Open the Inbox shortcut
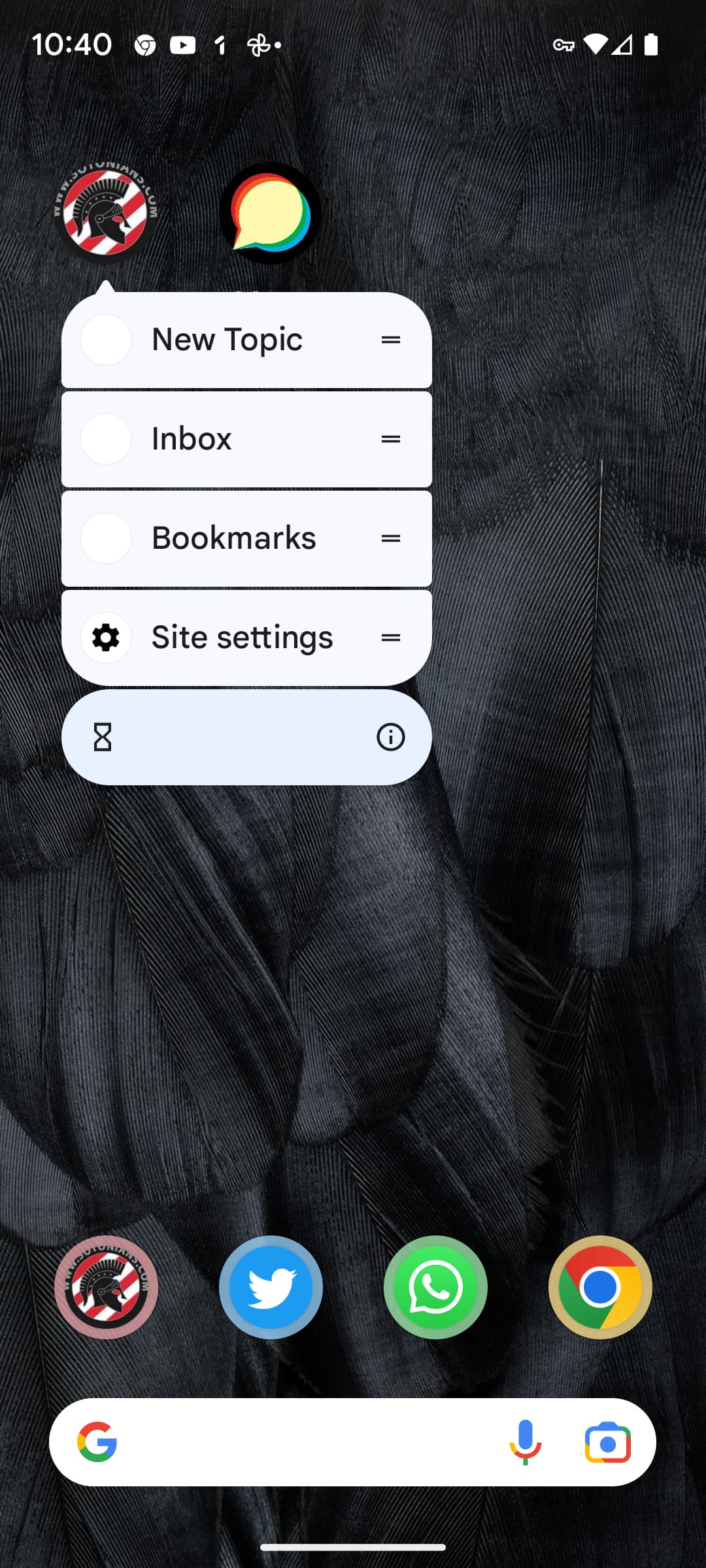706x1568 pixels. click(246, 439)
